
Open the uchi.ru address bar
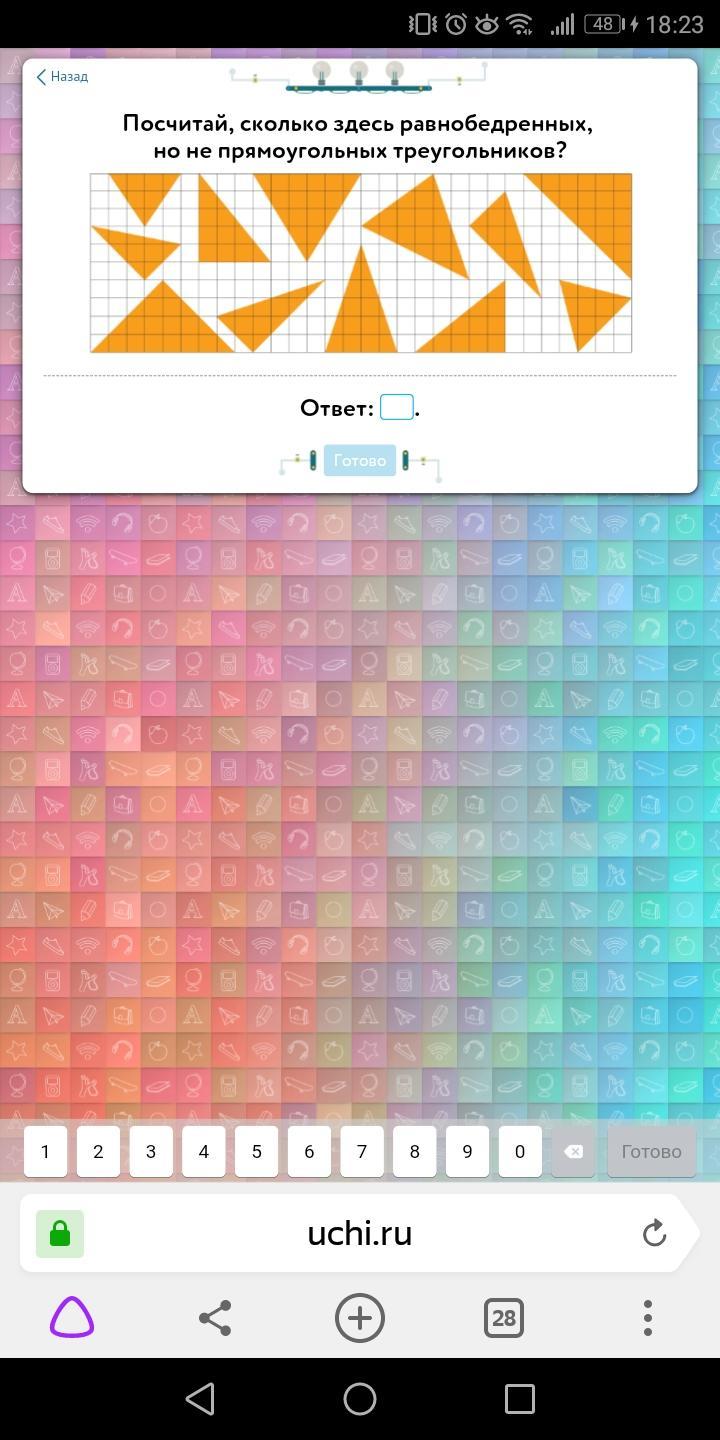(x=360, y=1233)
